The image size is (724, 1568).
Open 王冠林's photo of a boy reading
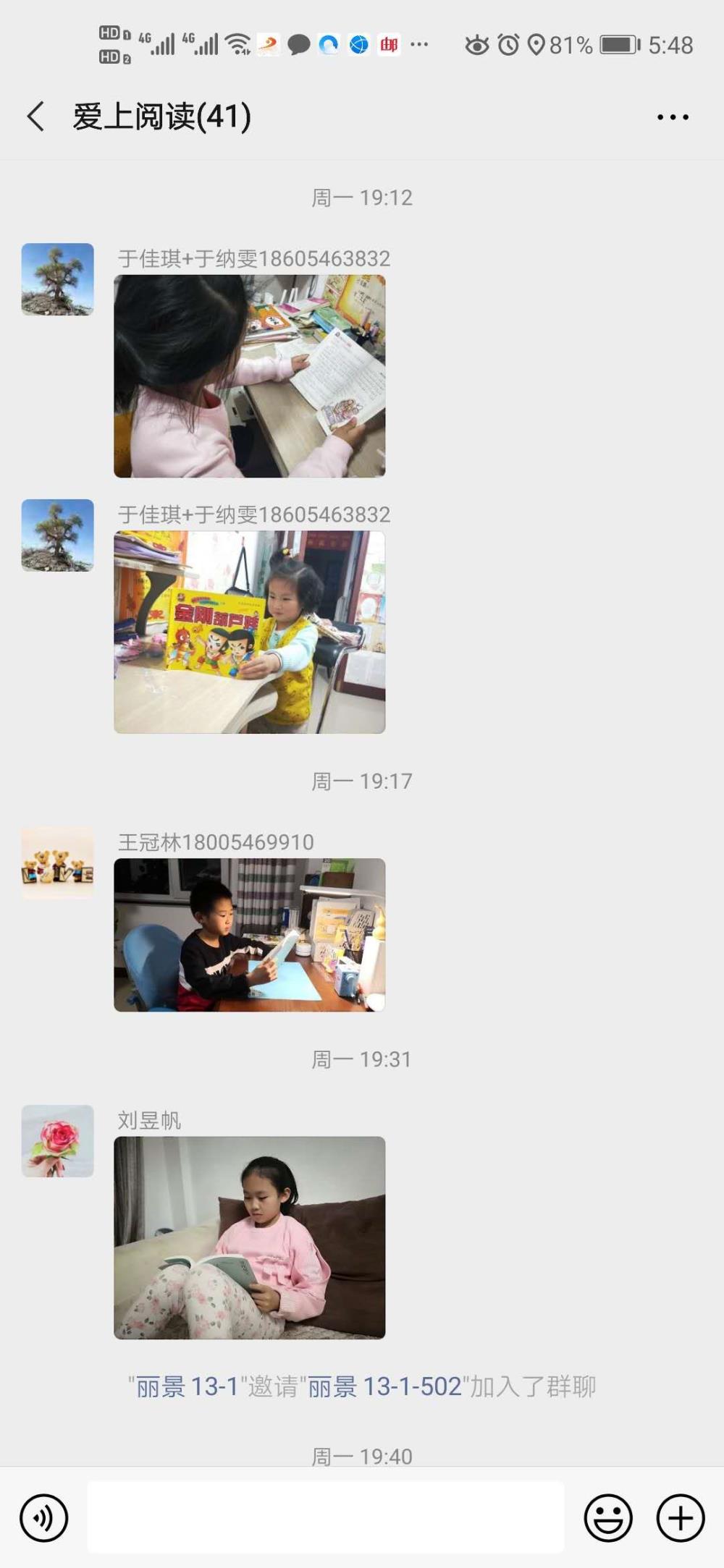pos(250,935)
